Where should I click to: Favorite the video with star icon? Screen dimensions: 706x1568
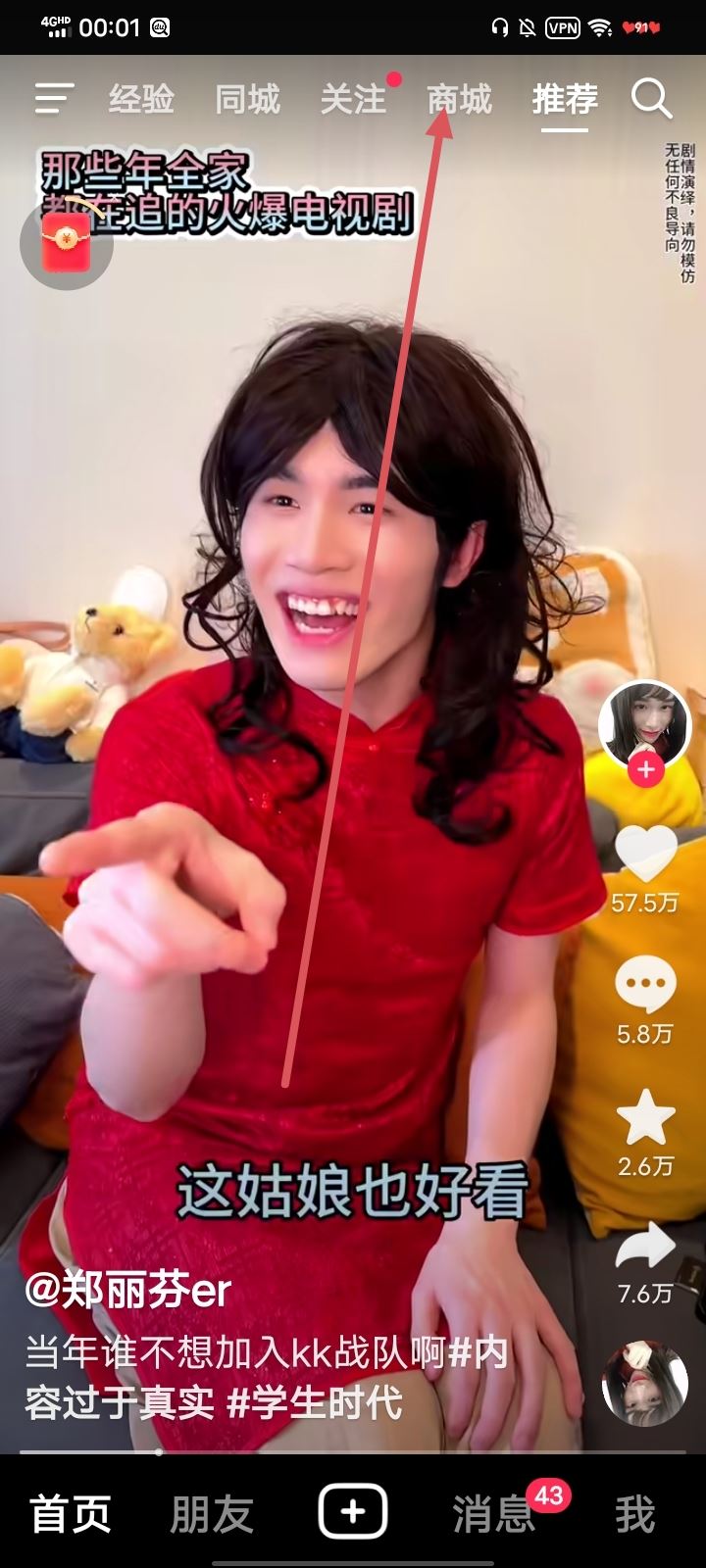click(645, 1119)
